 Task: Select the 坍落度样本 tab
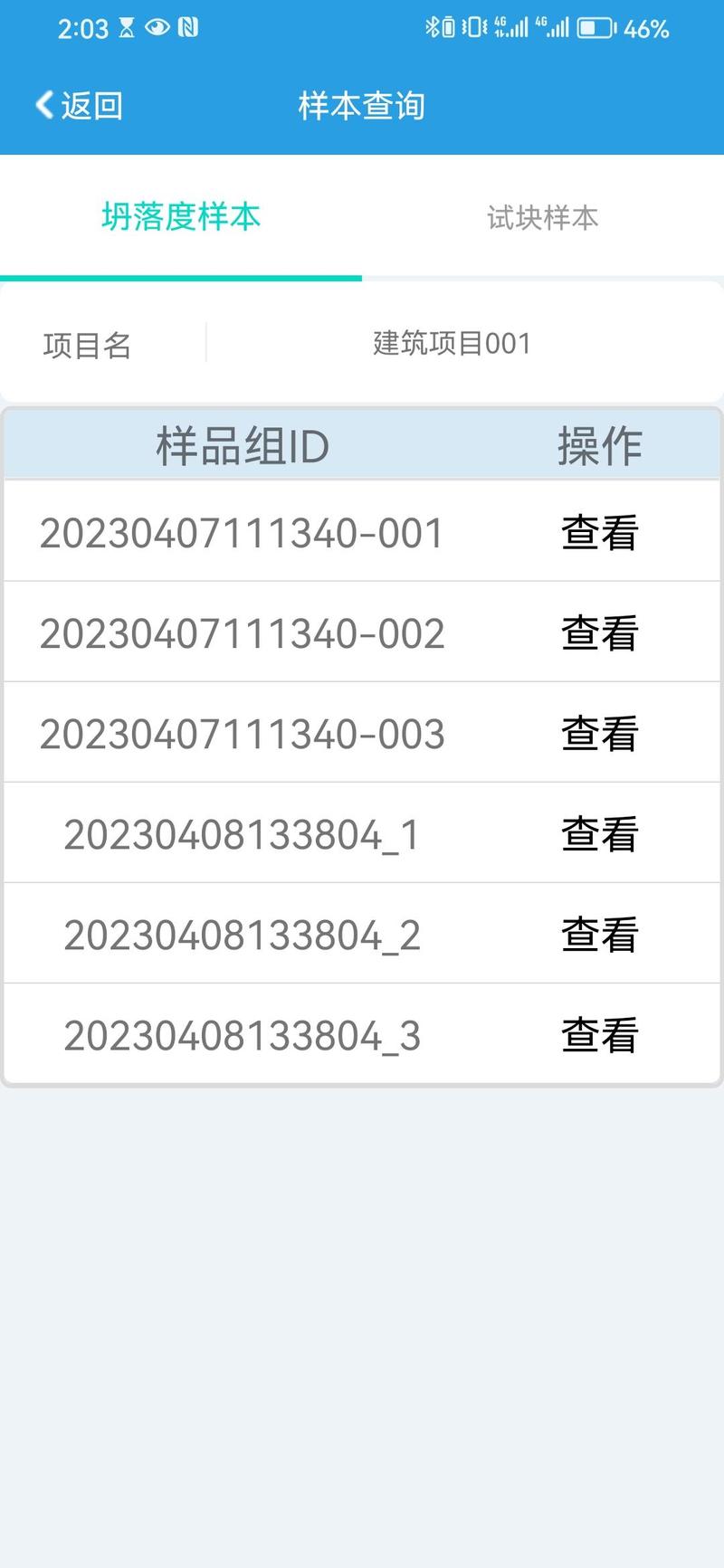(x=181, y=216)
